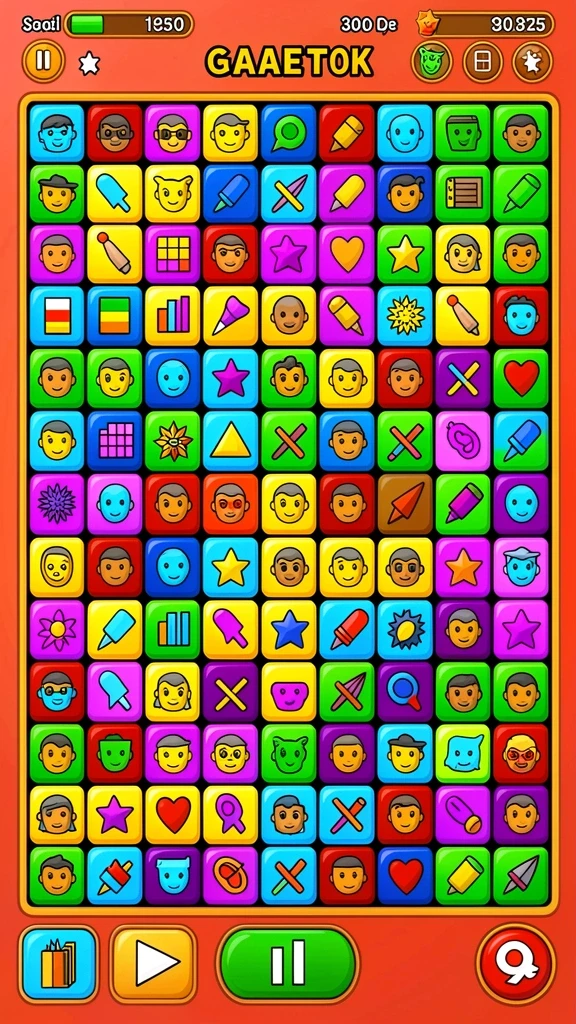Select the magnifier on purple tile
The image size is (576, 1024).
tap(405, 692)
